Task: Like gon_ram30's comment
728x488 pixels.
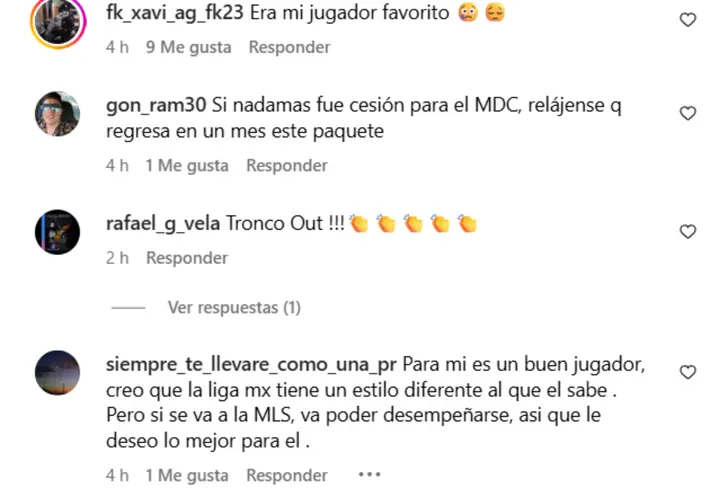Action: [x=687, y=114]
